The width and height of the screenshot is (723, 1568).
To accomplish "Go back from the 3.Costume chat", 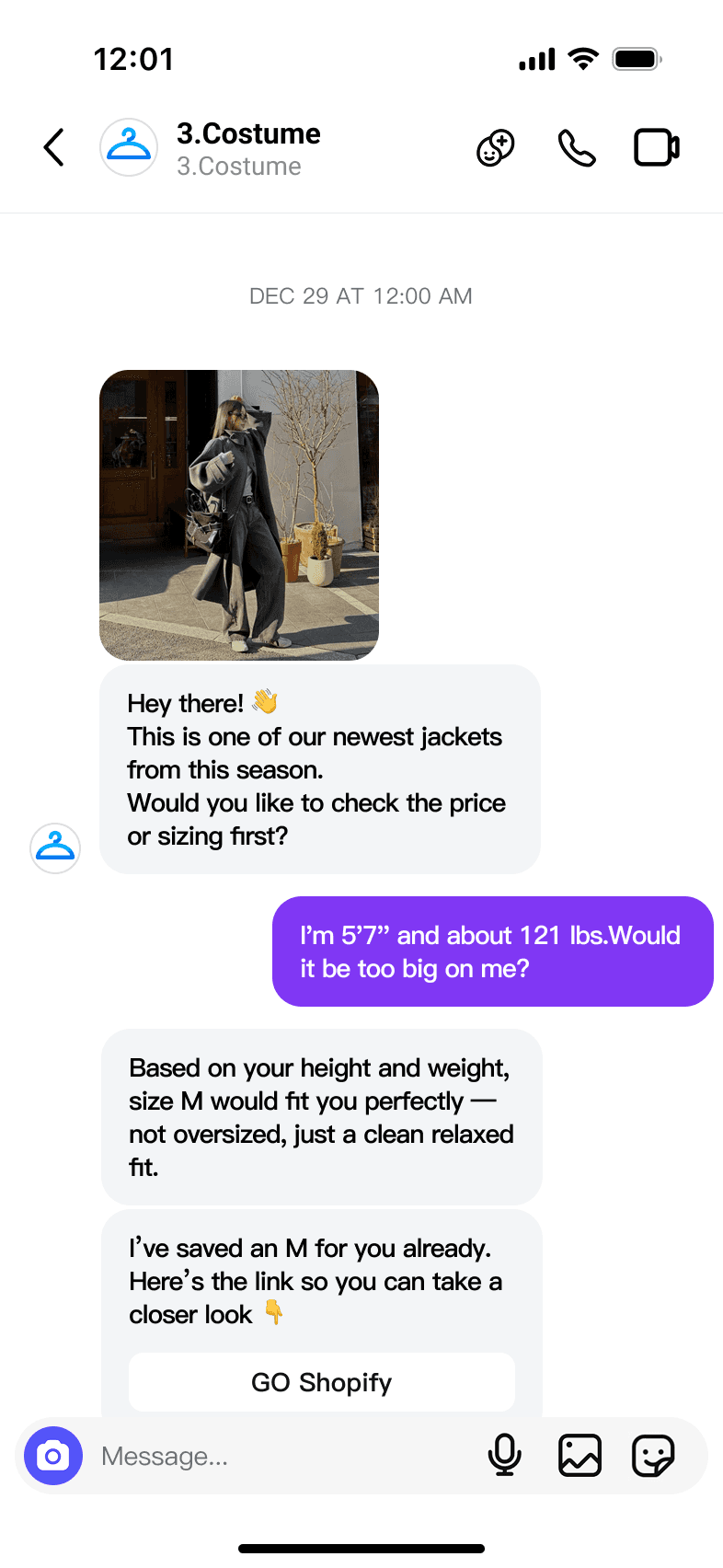I will (54, 147).
